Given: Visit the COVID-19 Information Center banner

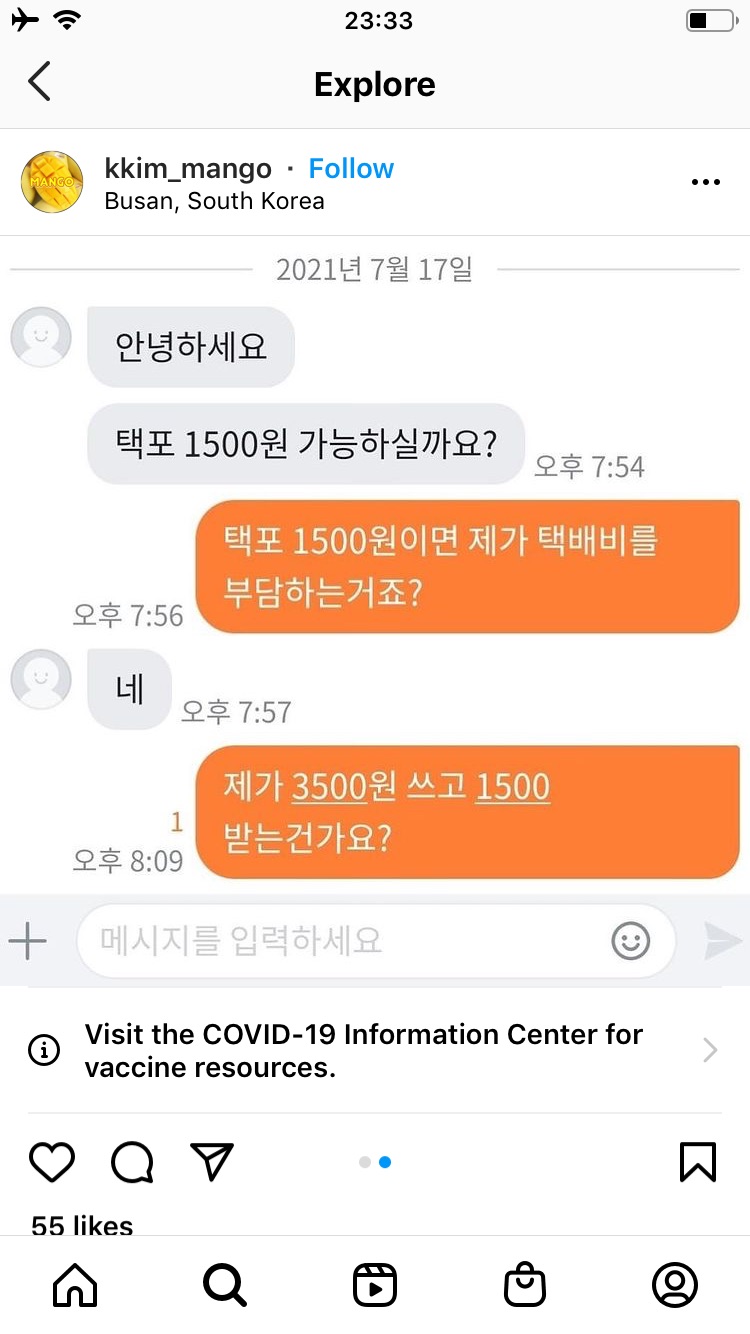Looking at the screenshot, I should coord(374,1050).
